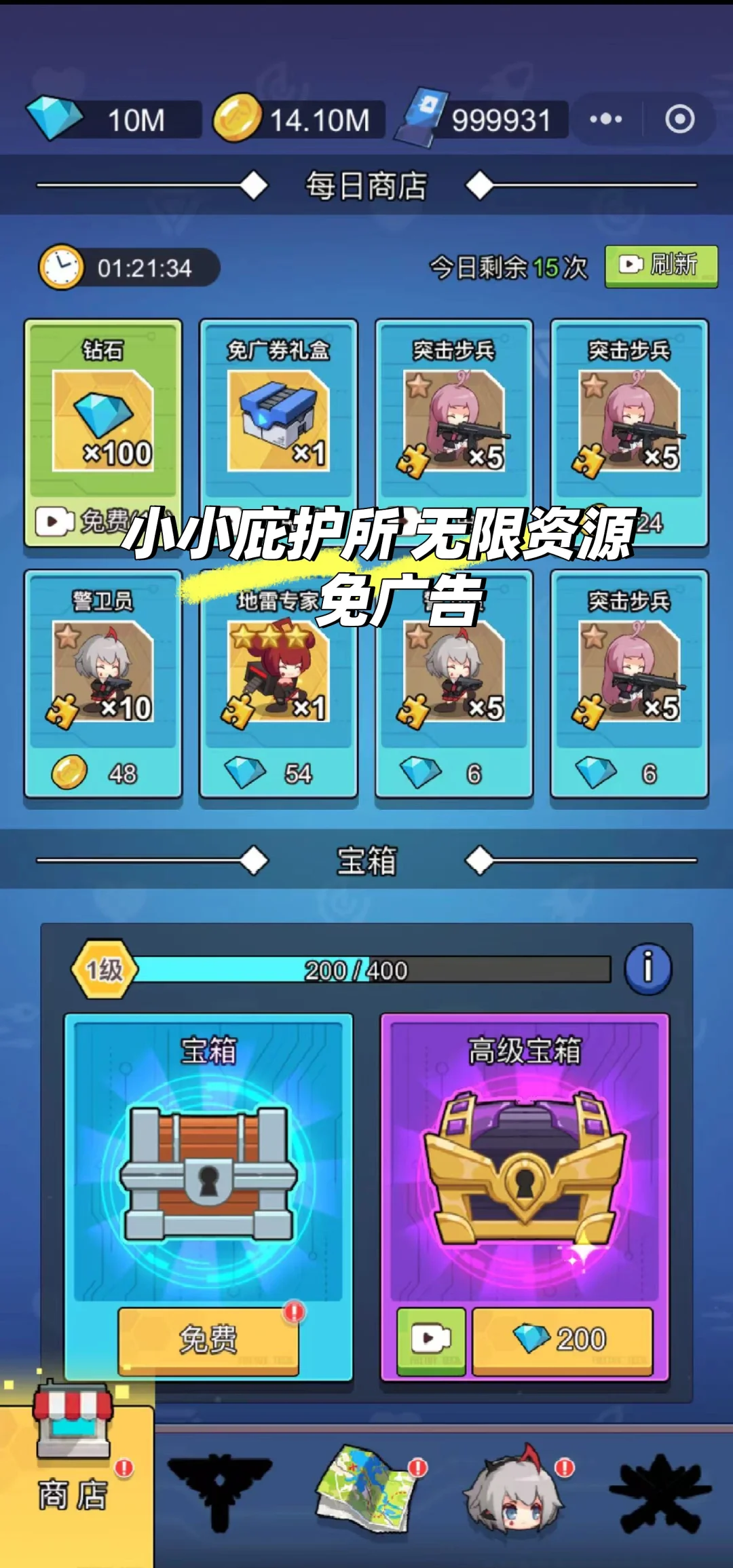The width and height of the screenshot is (733, 1568).
Task: Open the free 宝箱 with 免费 button
Action: tap(208, 1340)
